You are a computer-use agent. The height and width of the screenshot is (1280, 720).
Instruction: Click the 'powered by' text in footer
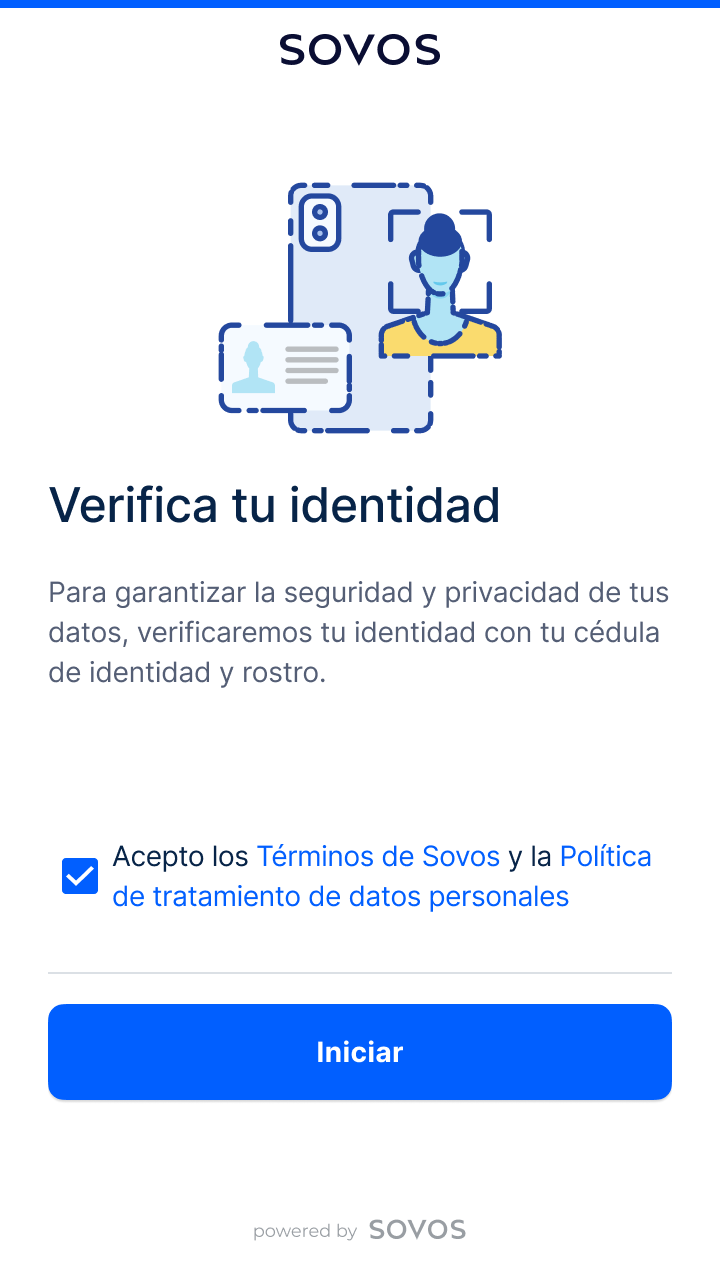(303, 1231)
